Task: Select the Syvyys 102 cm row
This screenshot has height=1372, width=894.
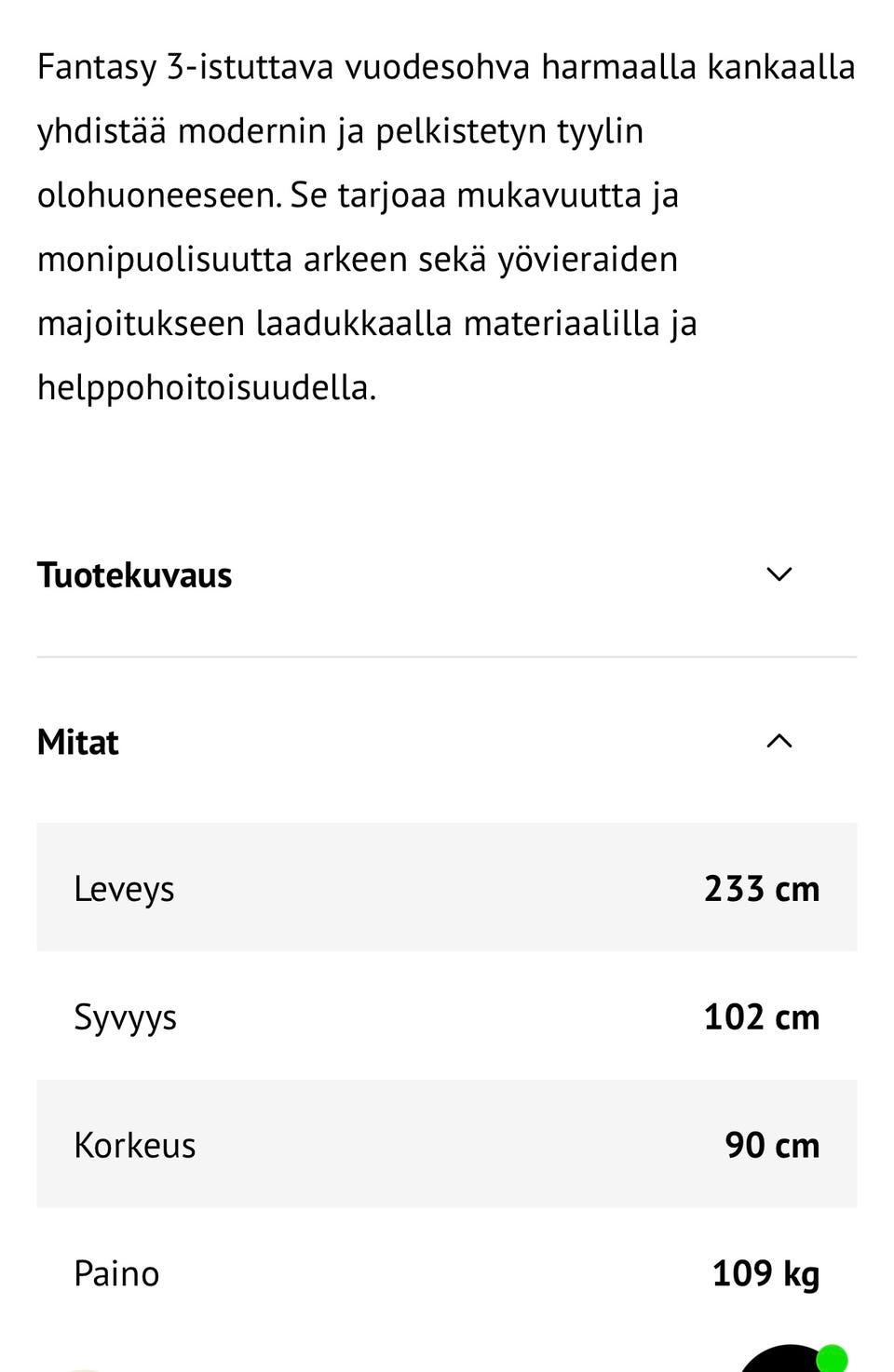Action: 447,1016
